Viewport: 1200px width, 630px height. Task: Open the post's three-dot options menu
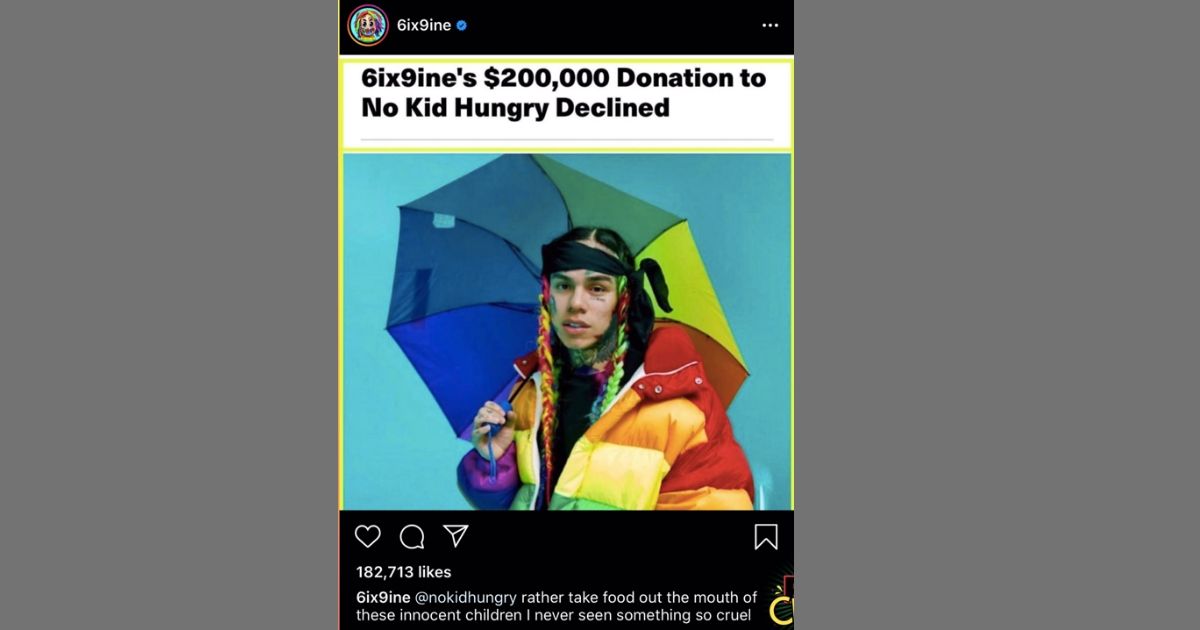click(x=770, y=26)
